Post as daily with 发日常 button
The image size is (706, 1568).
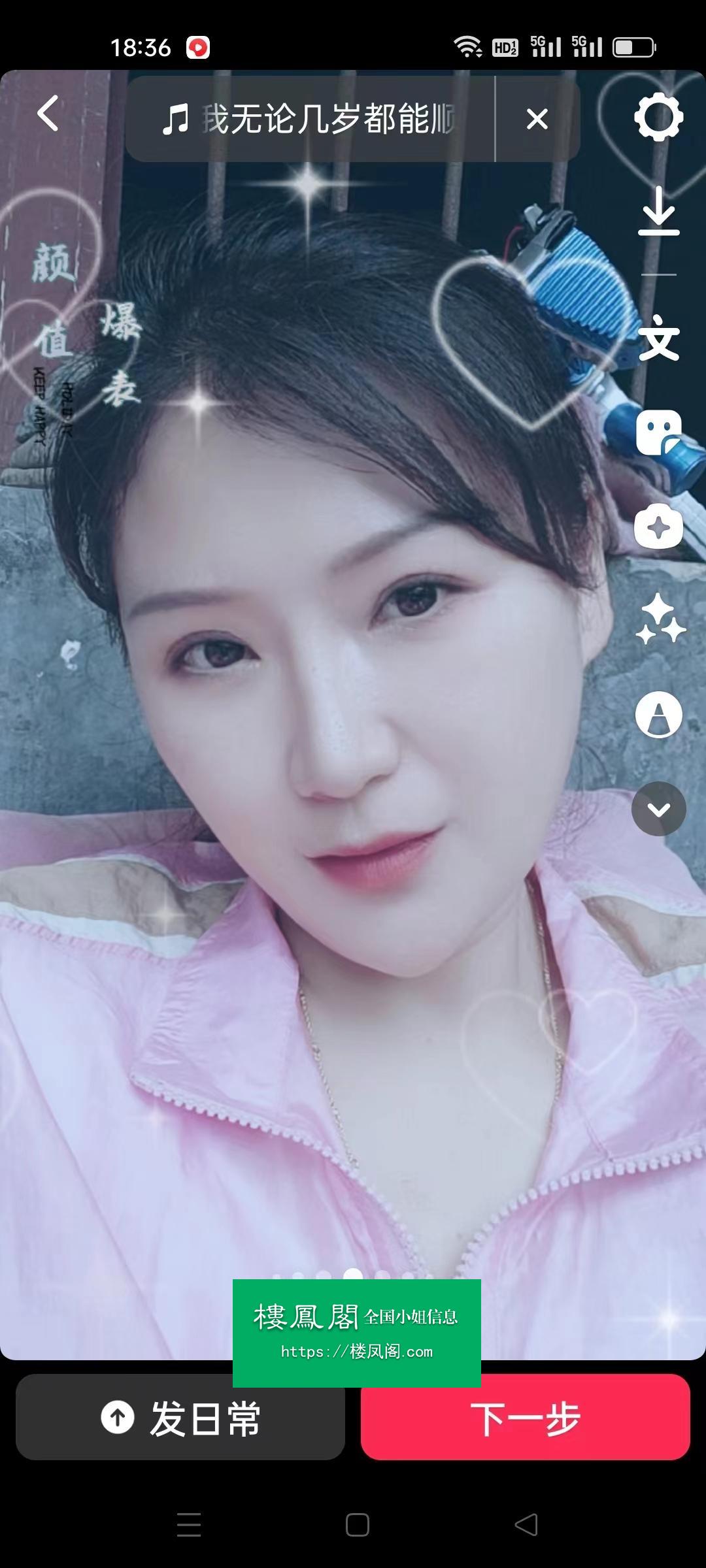point(180,1418)
